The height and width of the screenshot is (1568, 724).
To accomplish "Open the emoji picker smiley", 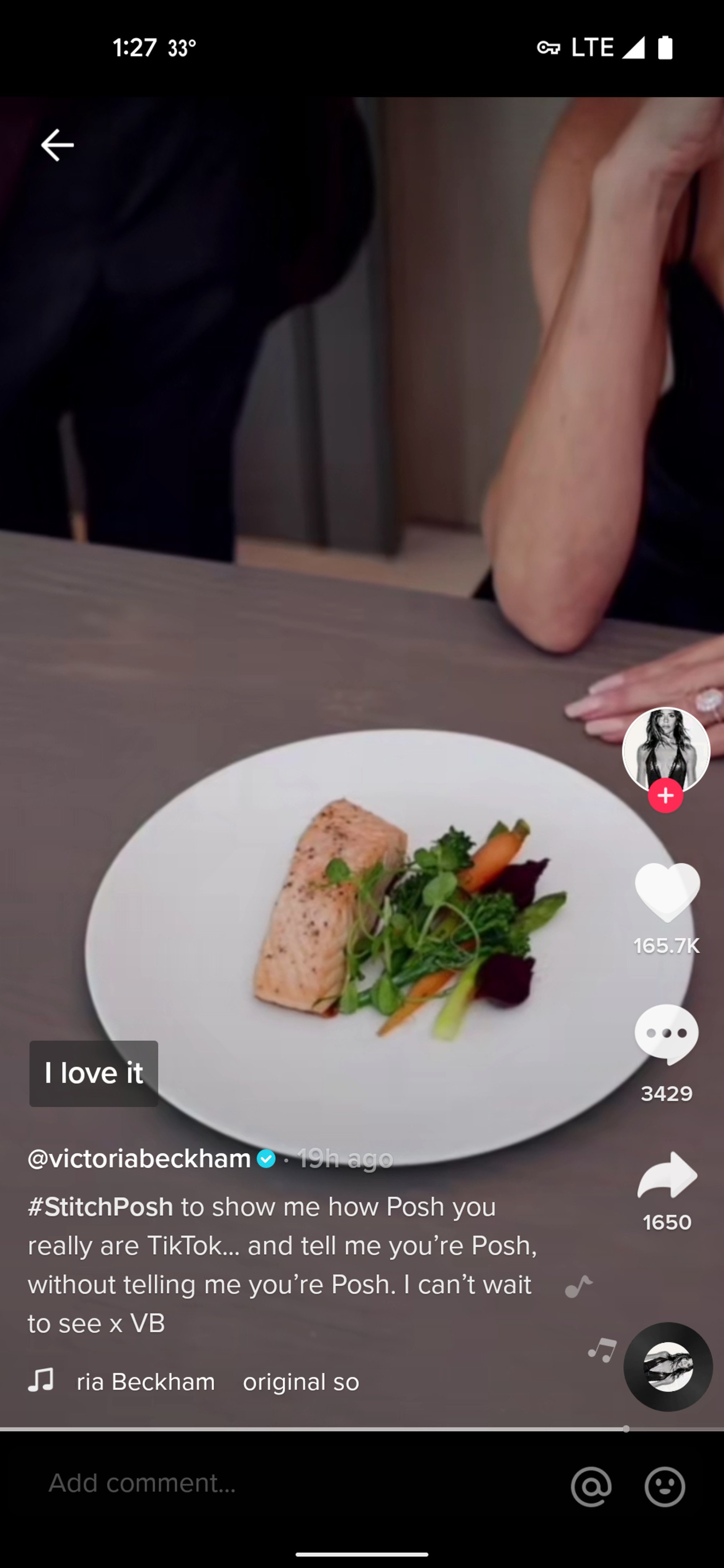I will click(x=665, y=1486).
